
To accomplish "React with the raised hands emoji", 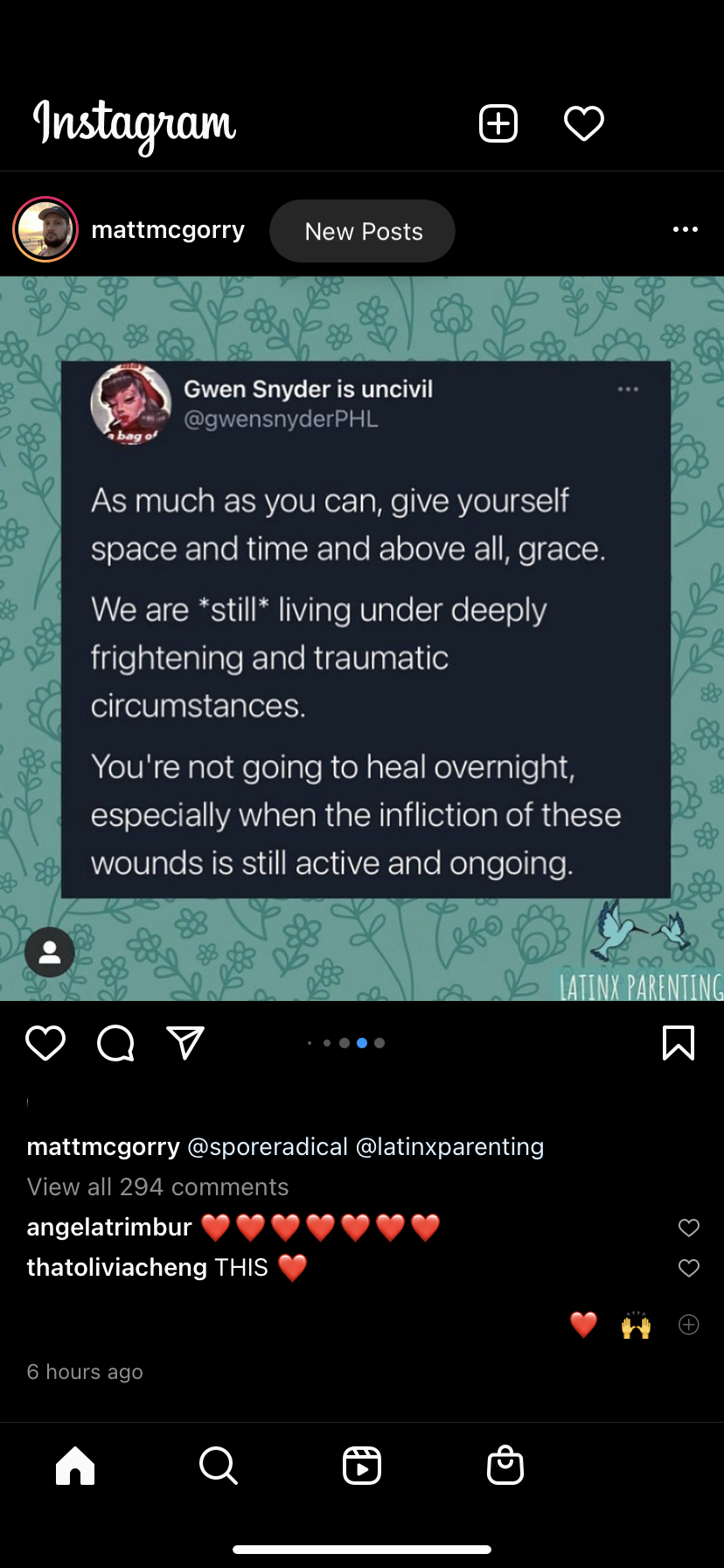I will [636, 1325].
